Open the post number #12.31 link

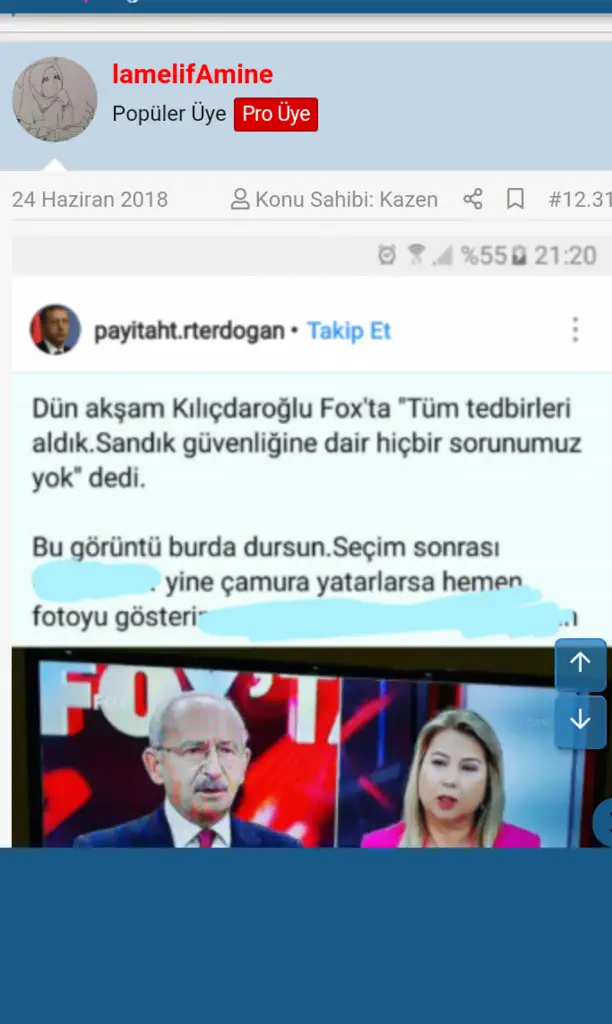pos(580,199)
